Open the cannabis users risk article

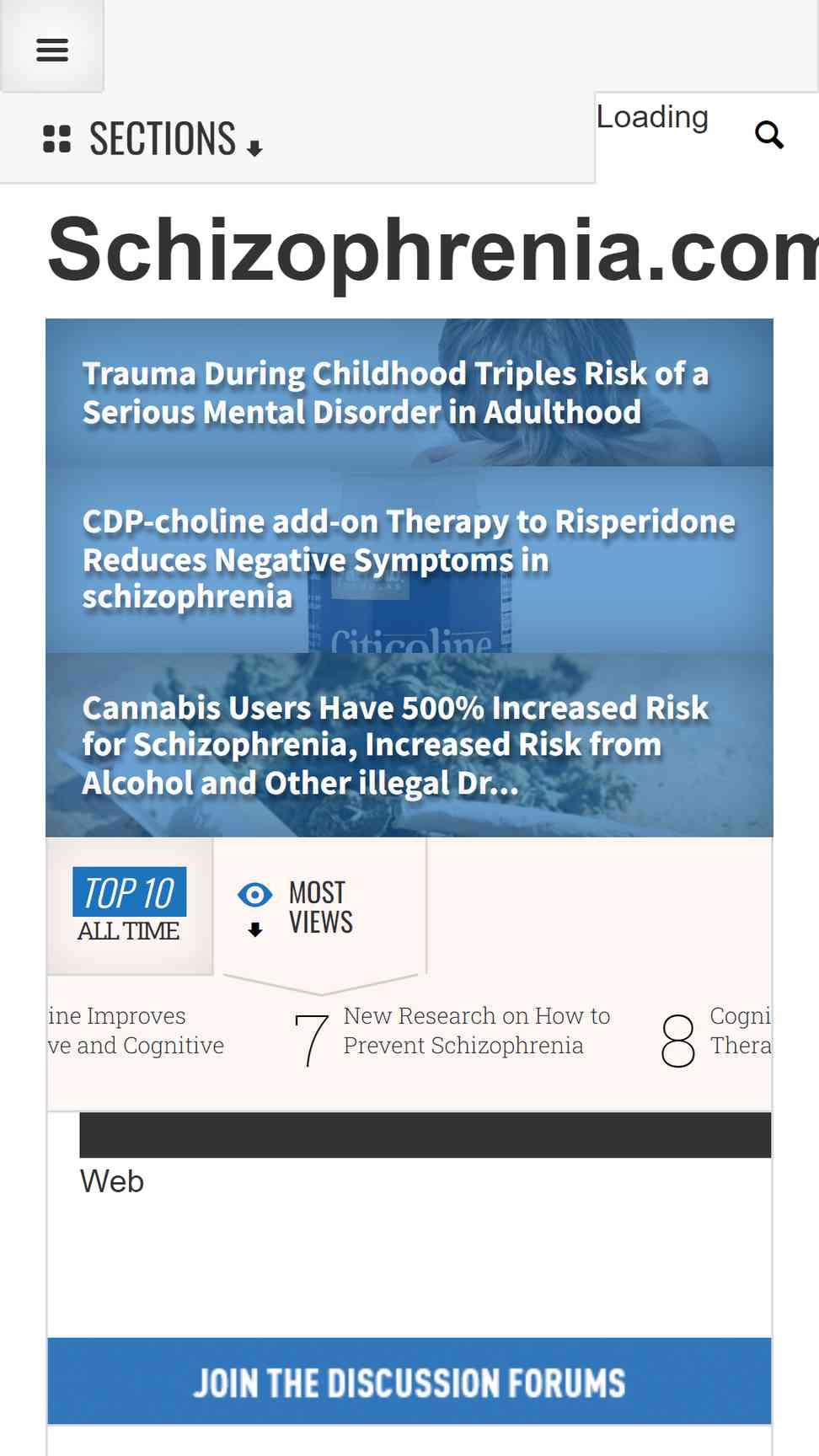point(395,745)
